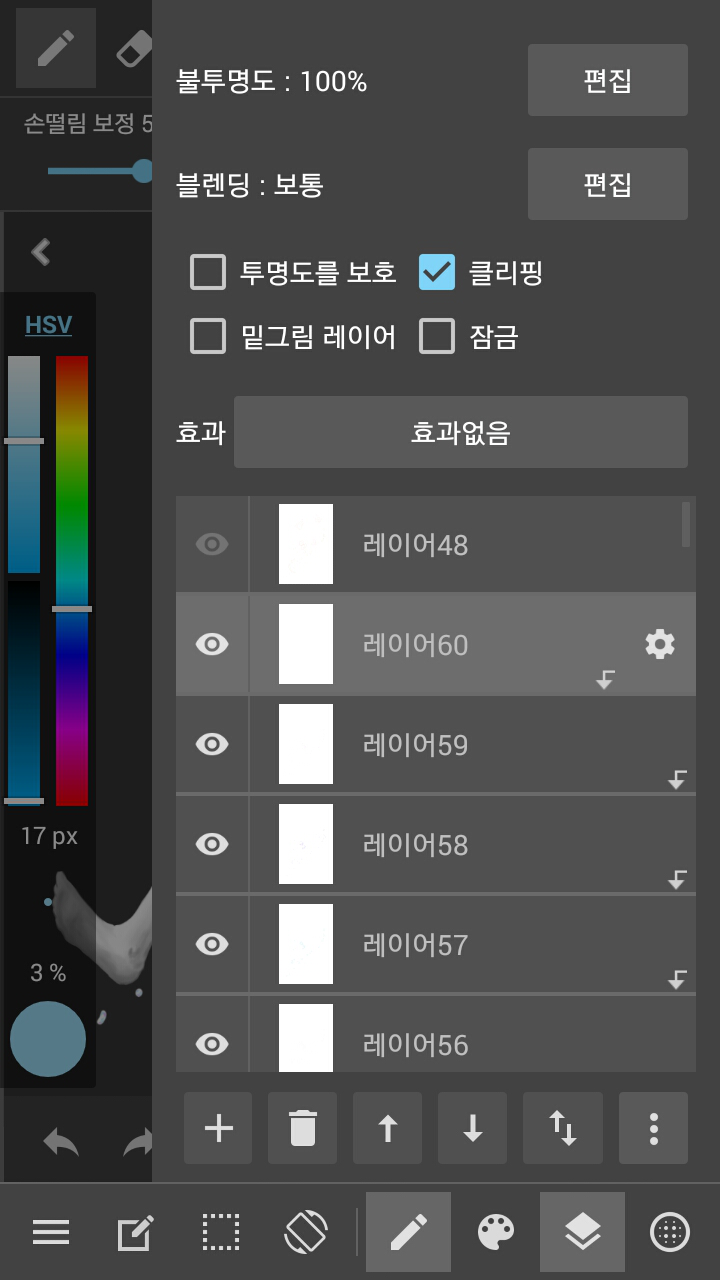The image size is (720, 1280).
Task: Open settings gear for 레이어60
Action: click(660, 644)
